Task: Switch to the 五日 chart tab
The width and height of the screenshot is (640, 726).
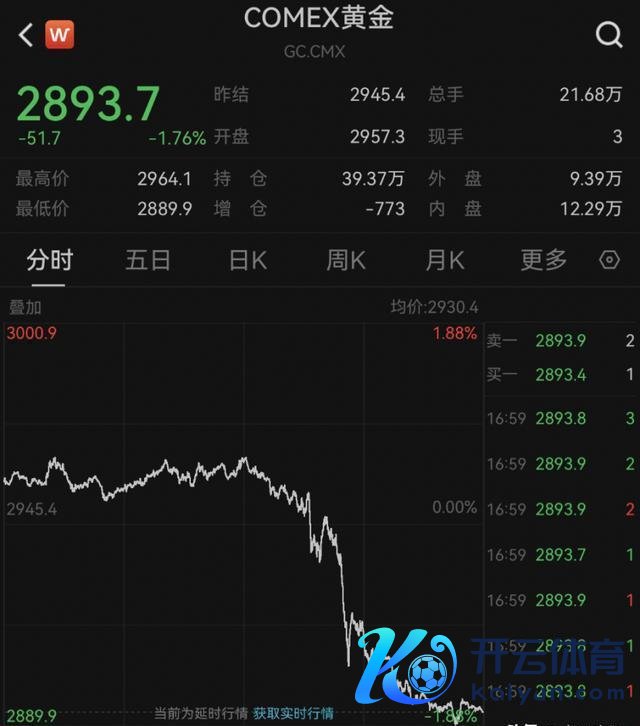Action: tap(148, 261)
